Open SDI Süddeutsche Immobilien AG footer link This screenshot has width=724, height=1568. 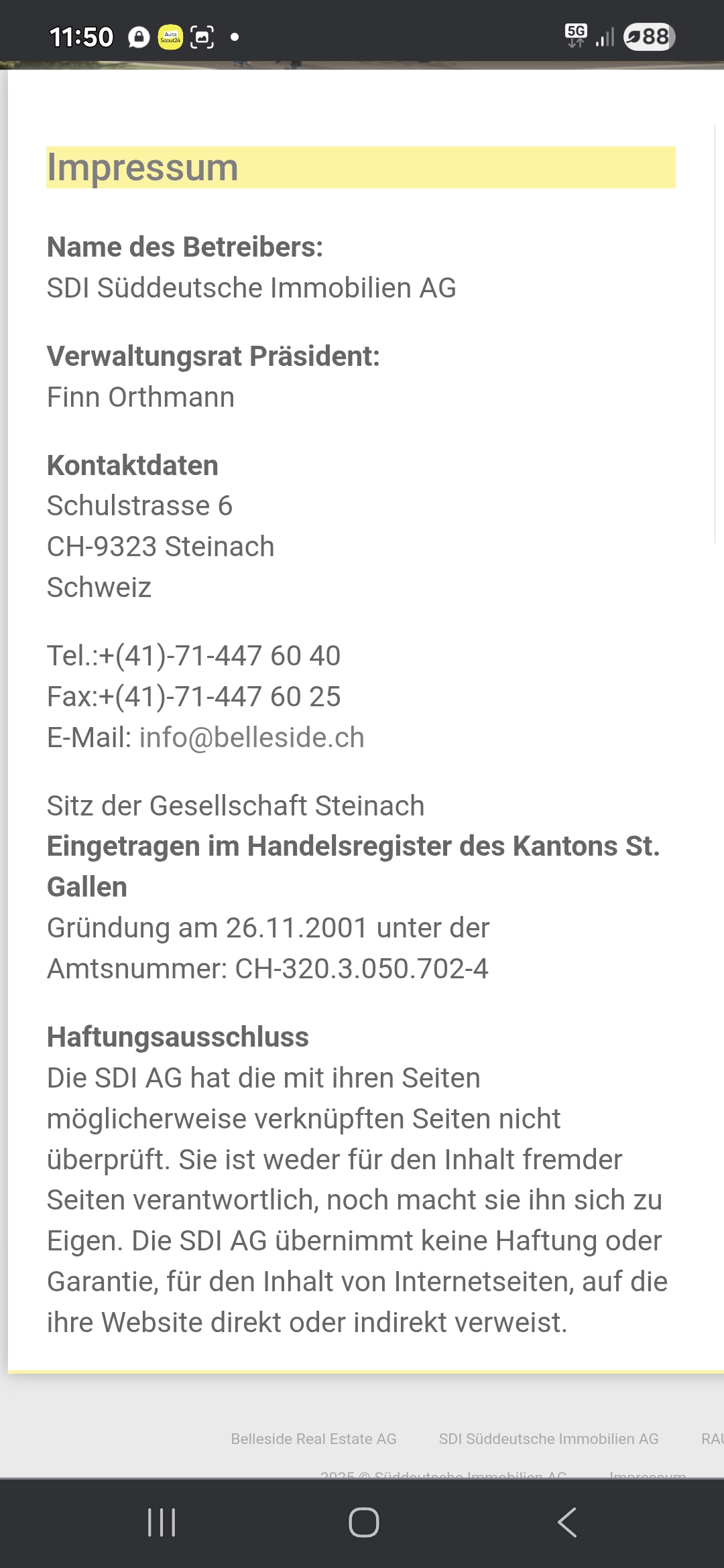(548, 1439)
